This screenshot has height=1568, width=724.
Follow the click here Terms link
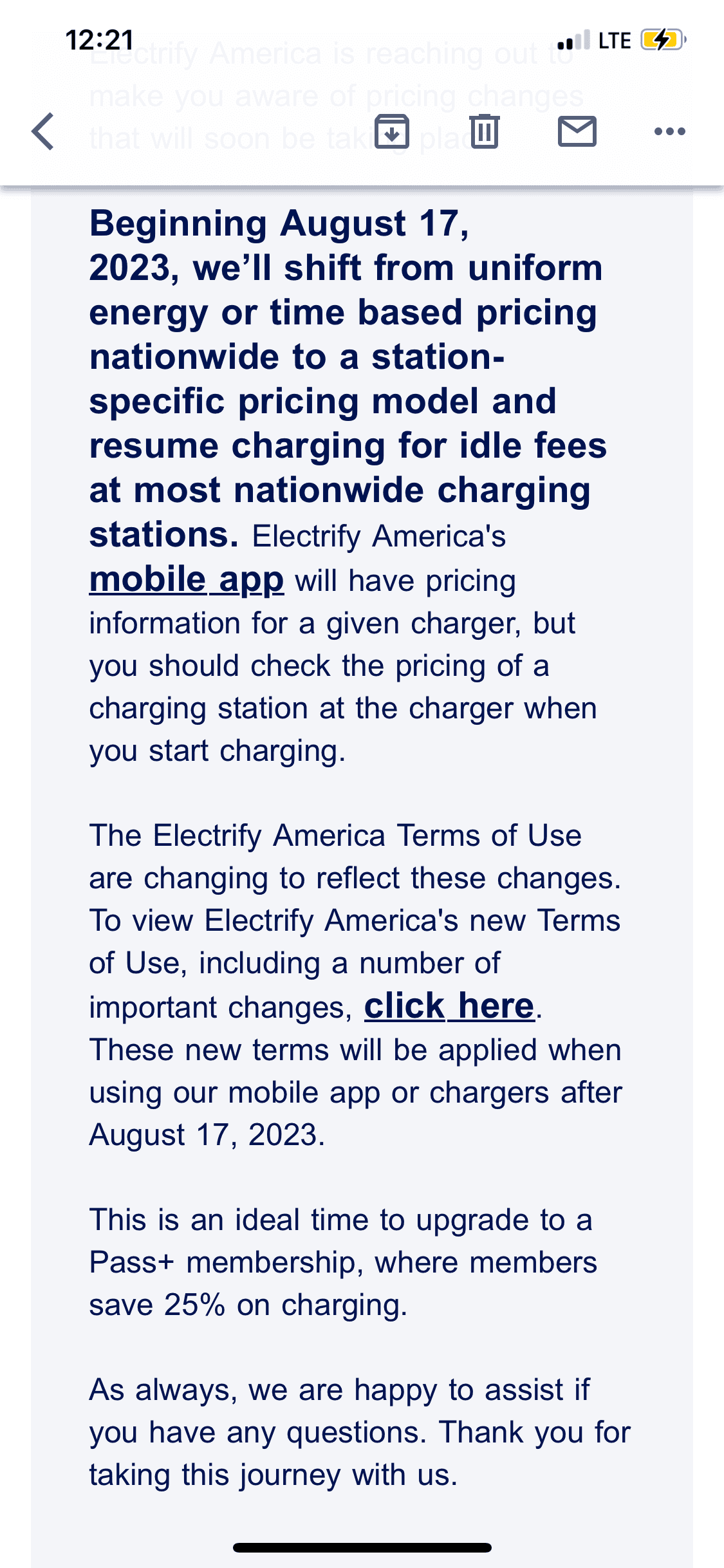[x=449, y=1005]
